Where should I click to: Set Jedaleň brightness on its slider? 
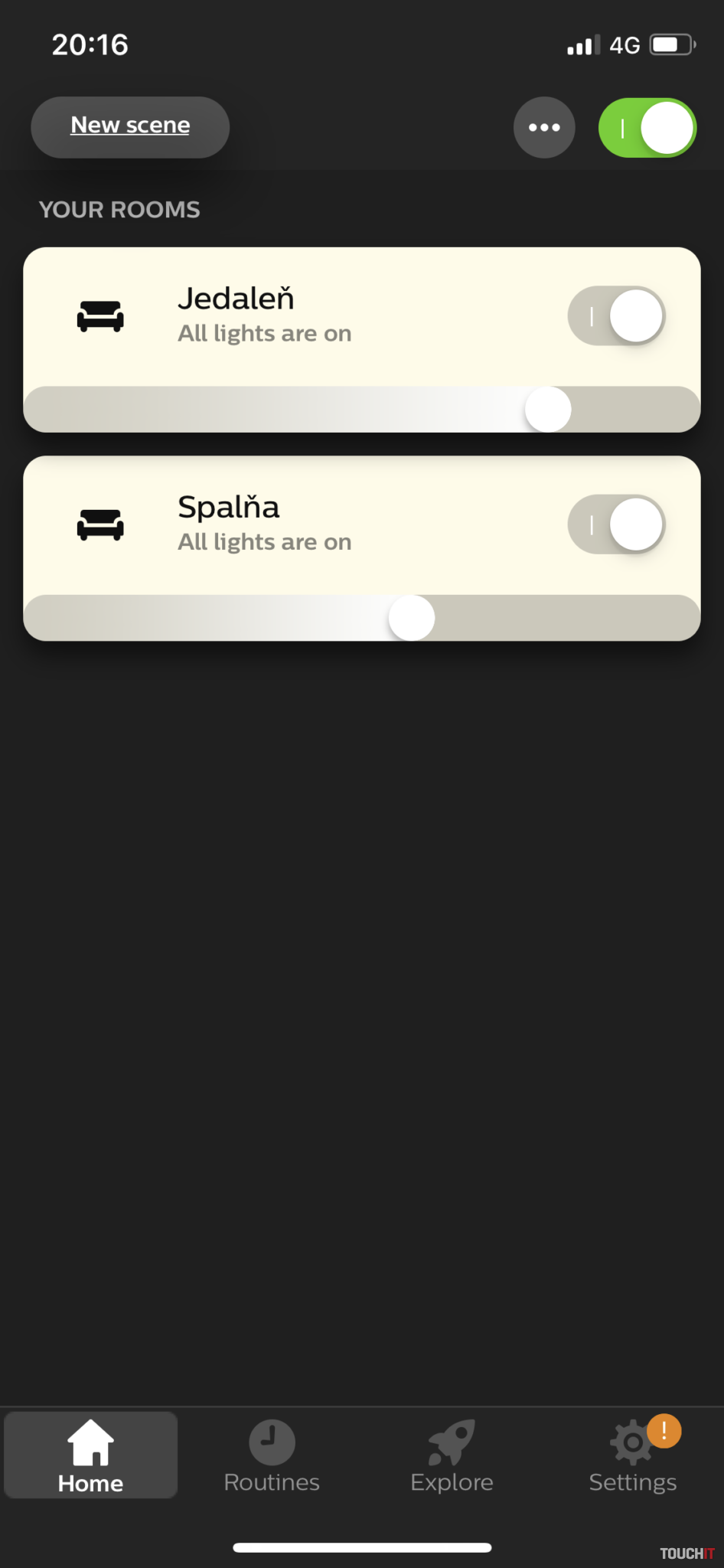[x=548, y=410]
